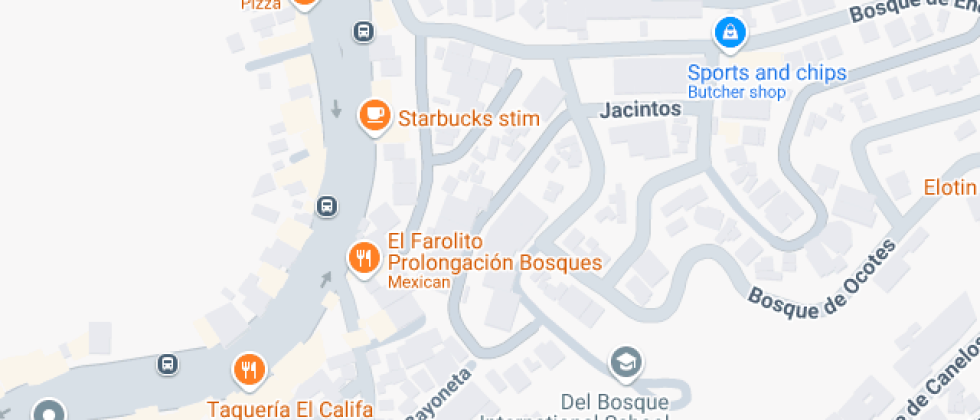Open the Starbucks stim map pin
Image resolution: width=980 pixels, height=420 pixels.
[x=374, y=116]
